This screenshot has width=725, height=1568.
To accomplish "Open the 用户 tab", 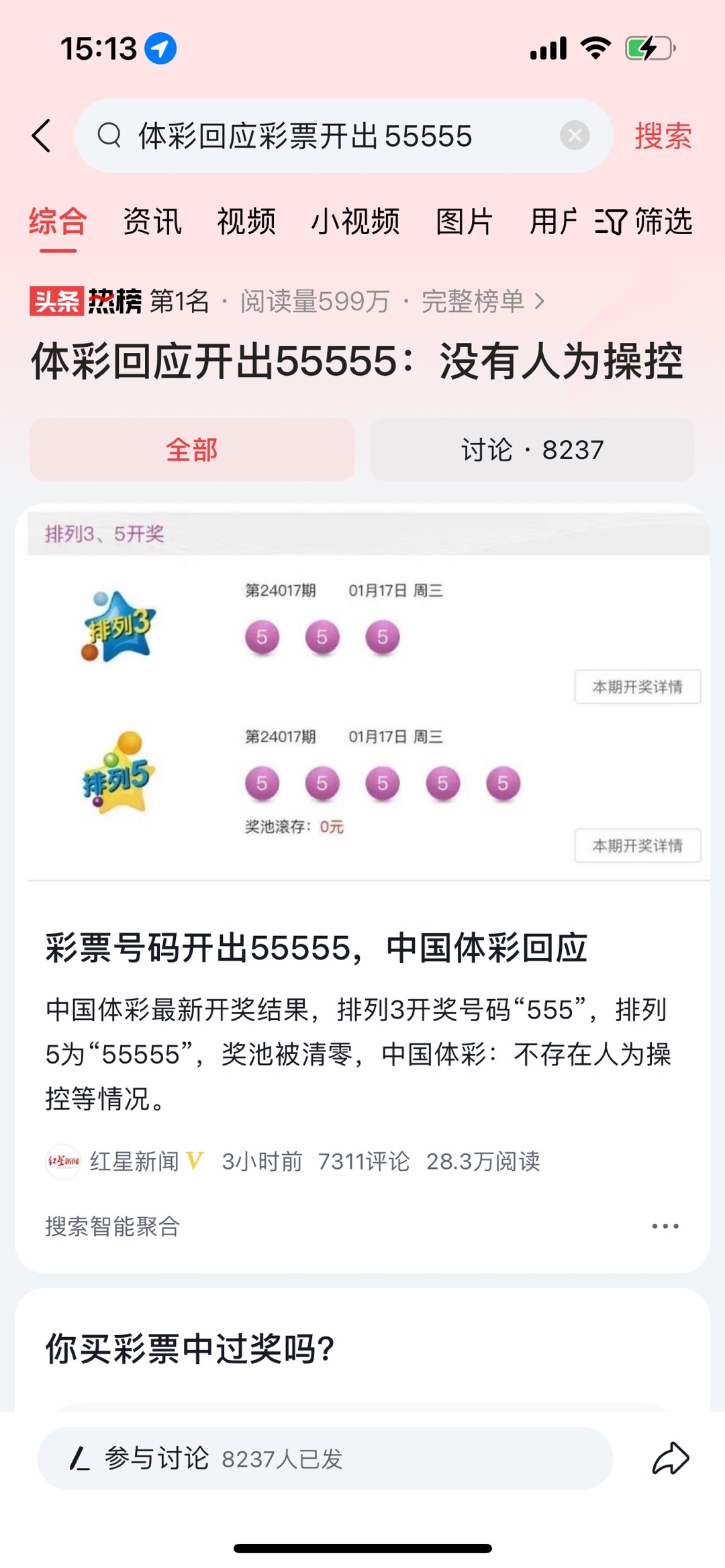I will click(553, 221).
